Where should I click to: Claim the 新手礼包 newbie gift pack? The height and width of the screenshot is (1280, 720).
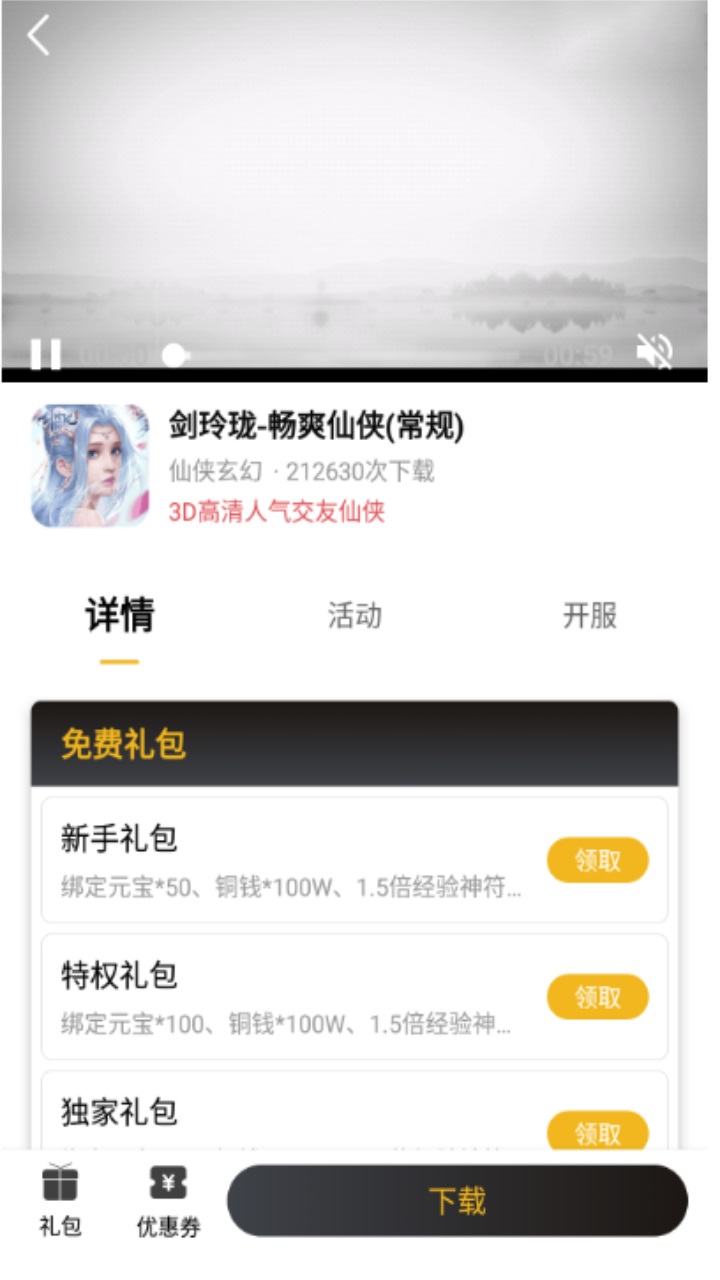point(597,860)
